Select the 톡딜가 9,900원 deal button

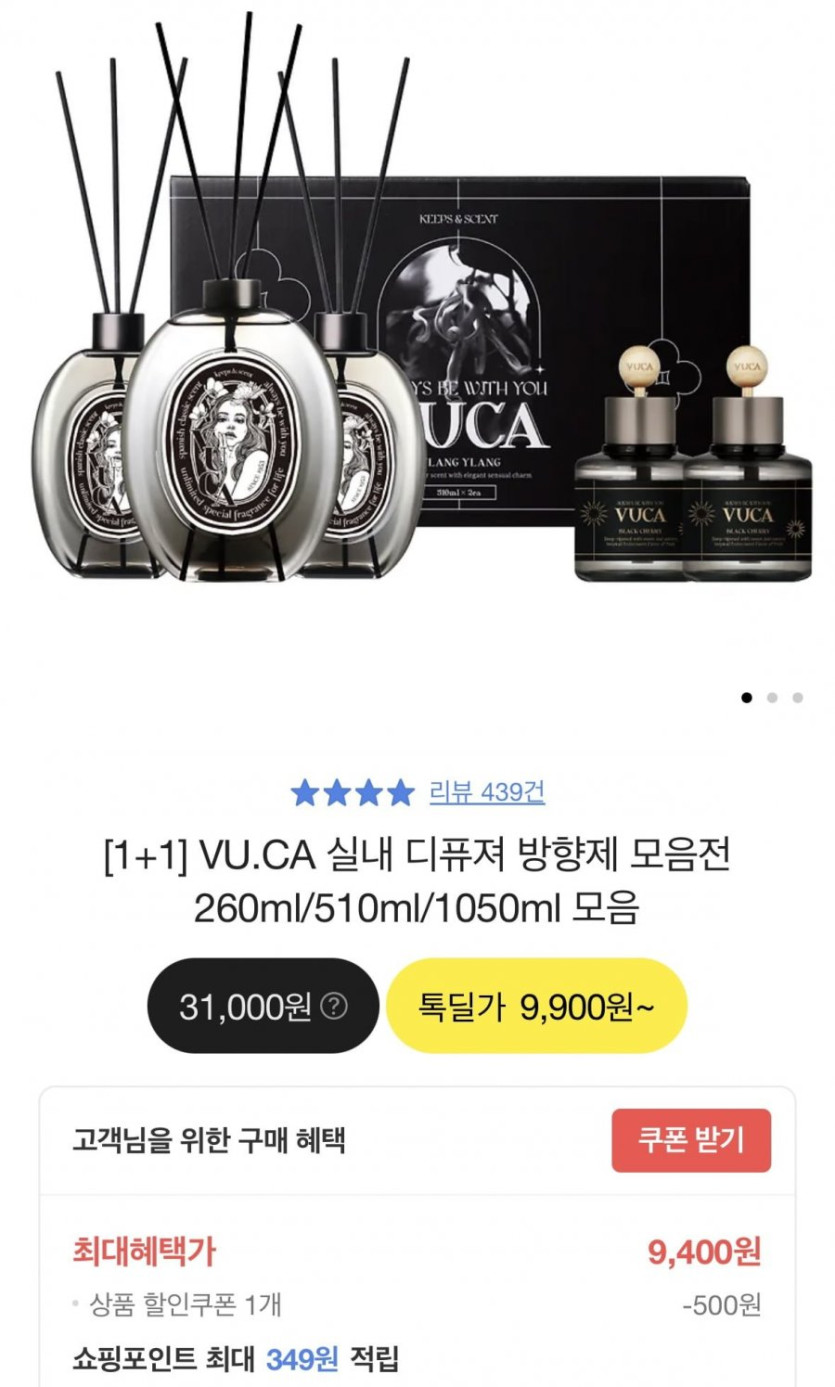pyautogui.click(x=537, y=1006)
